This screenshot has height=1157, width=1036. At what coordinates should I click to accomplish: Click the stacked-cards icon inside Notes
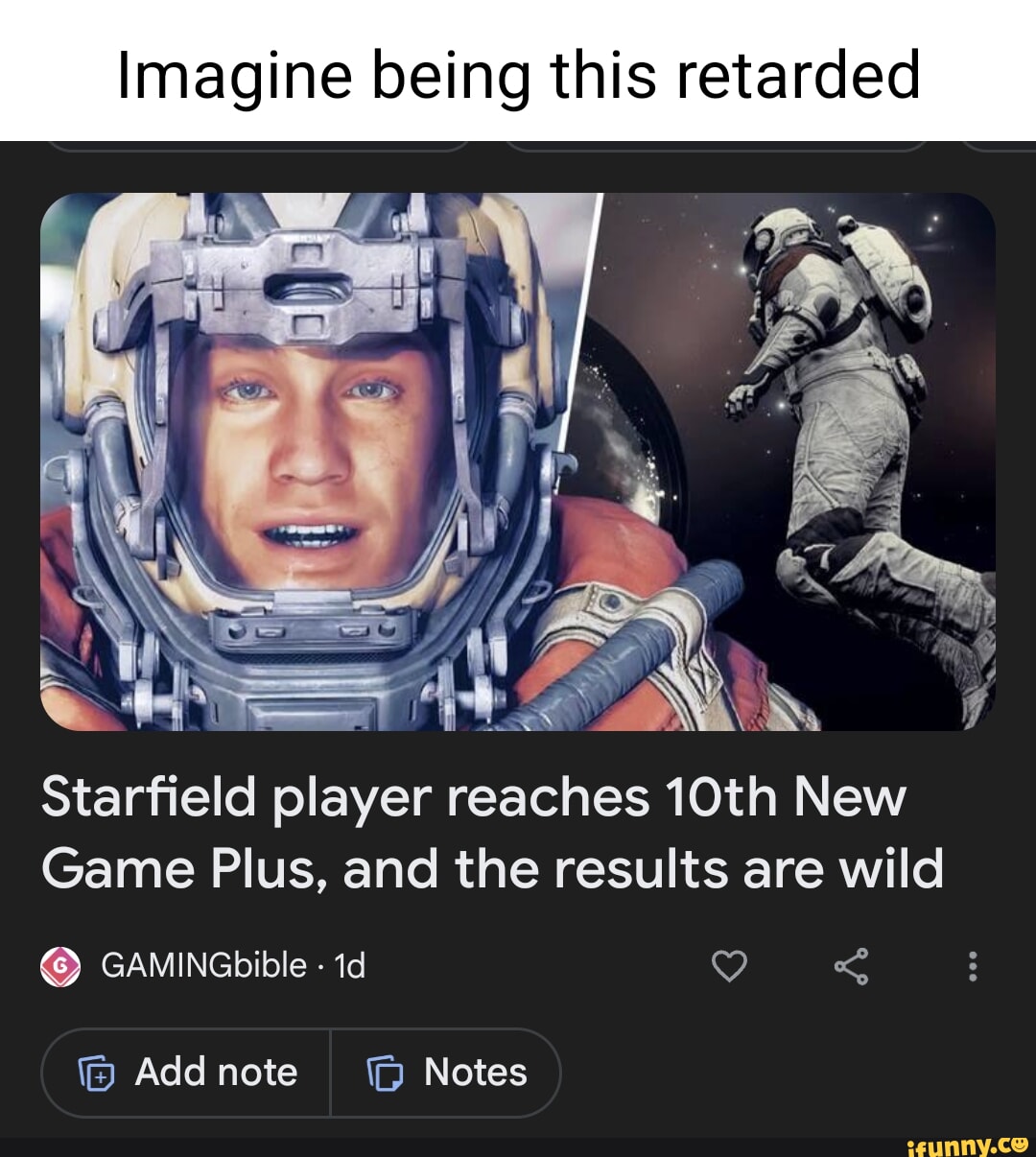point(386,1074)
